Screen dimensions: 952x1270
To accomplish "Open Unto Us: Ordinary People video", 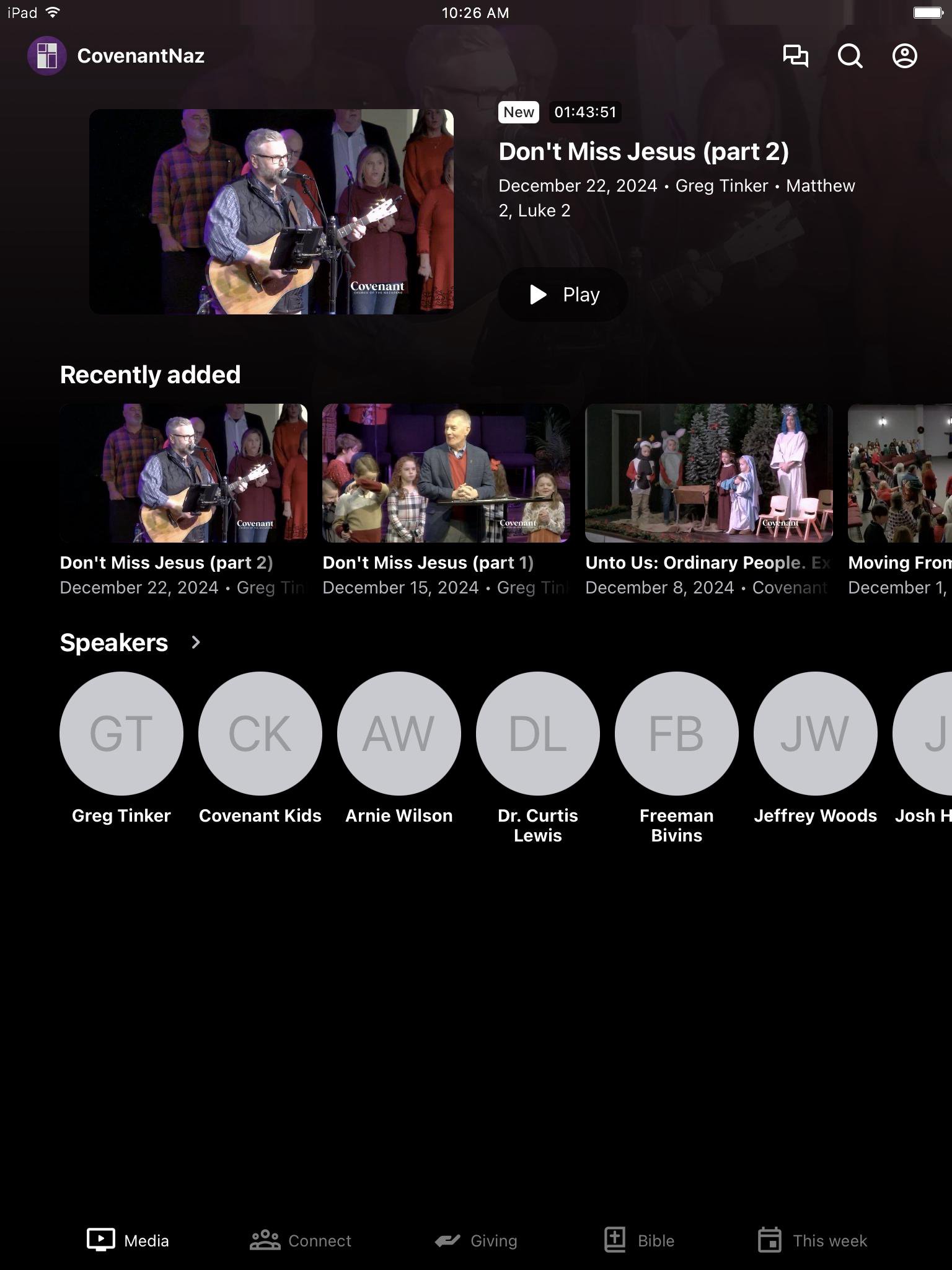I will click(x=708, y=473).
